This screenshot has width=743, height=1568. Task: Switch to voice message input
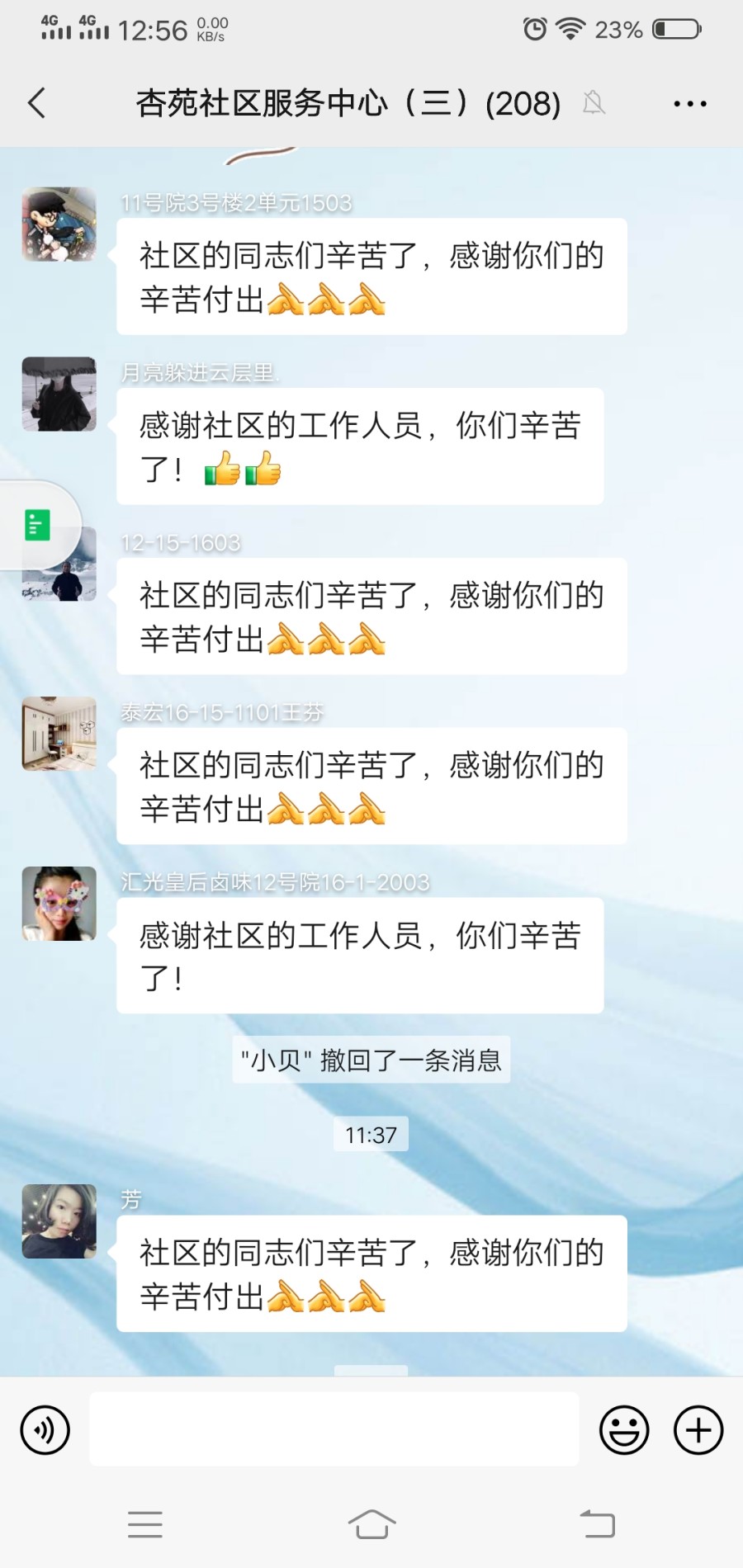[x=45, y=1430]
